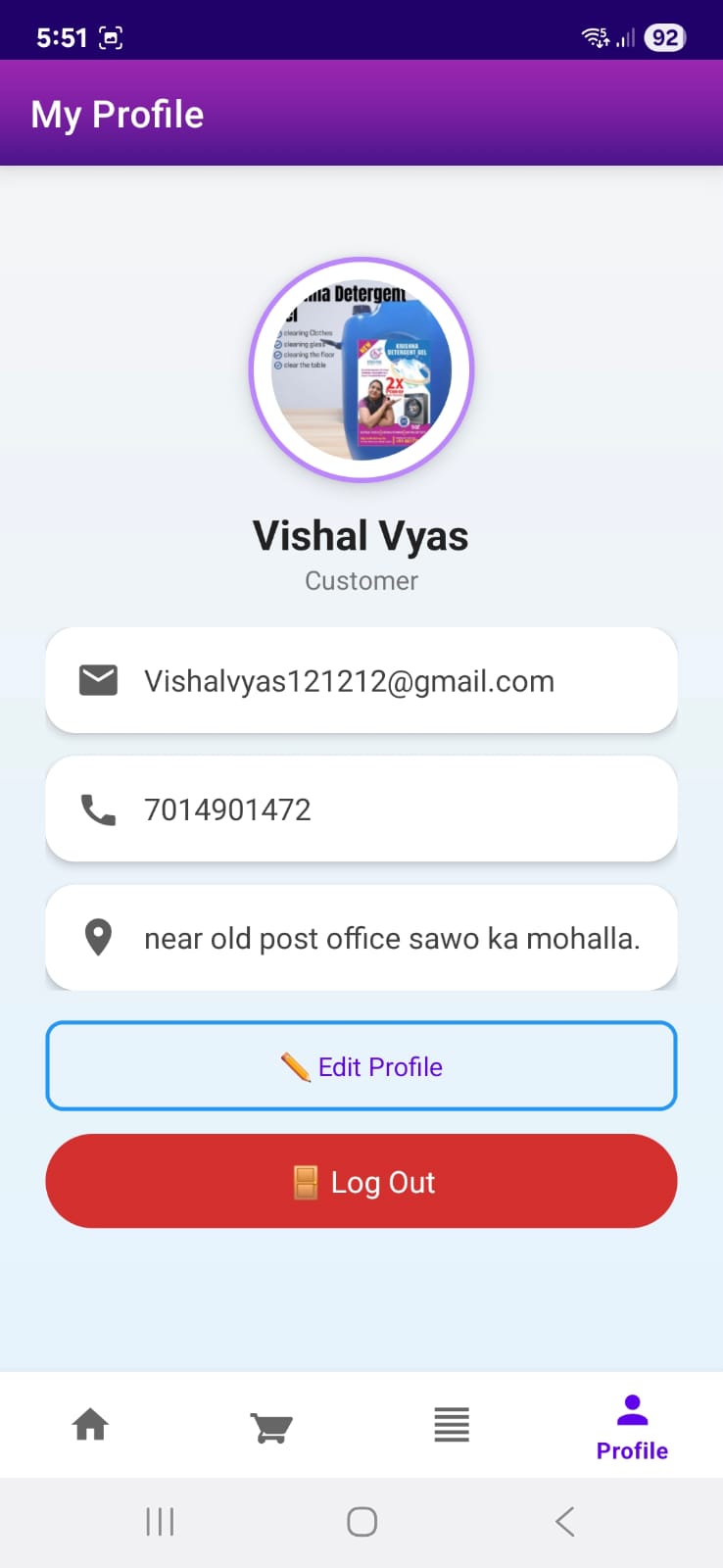Viewport: 723px width, 1568px height.
Task: Log out of the account
Action: coord(361,1181)
